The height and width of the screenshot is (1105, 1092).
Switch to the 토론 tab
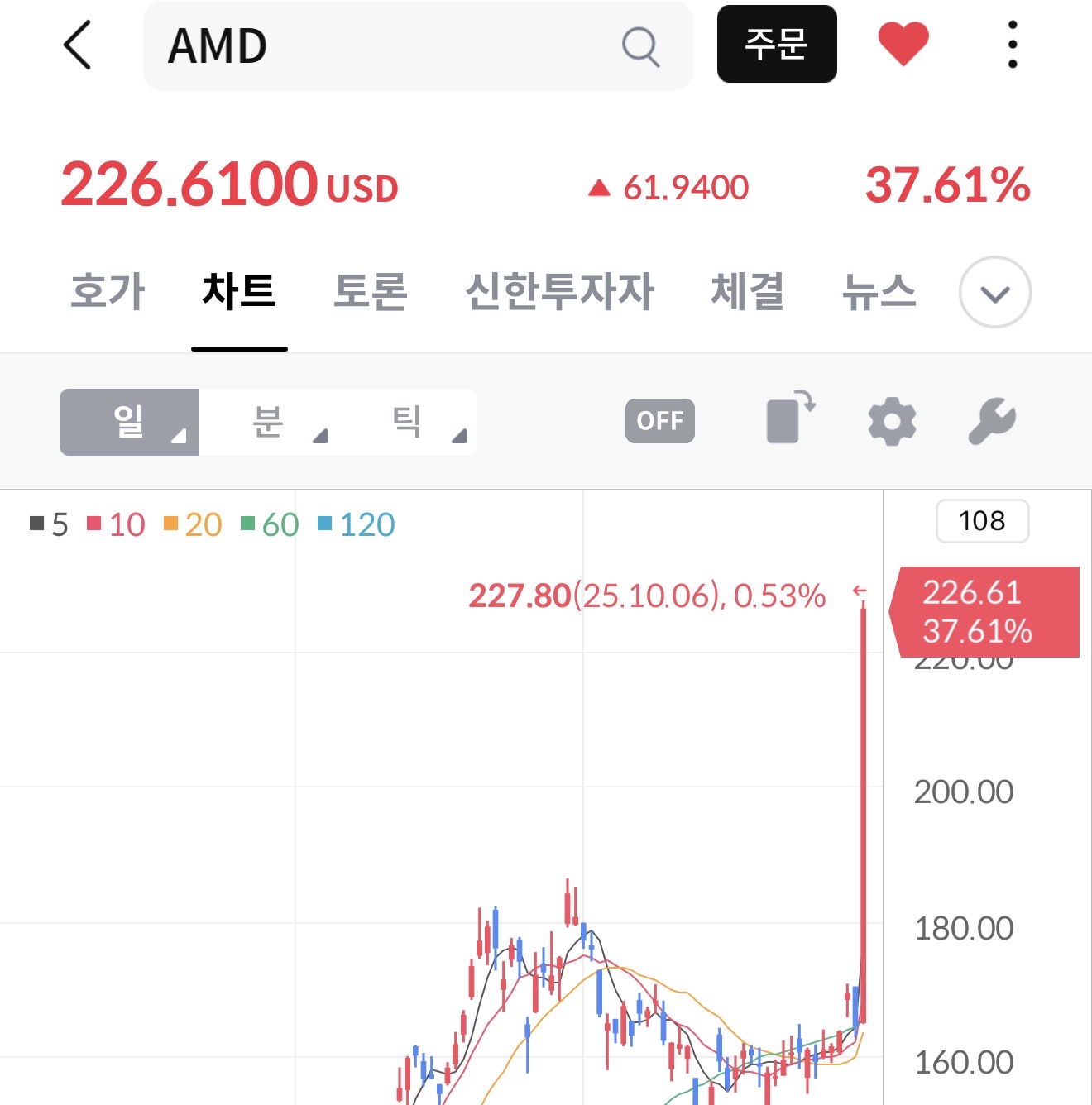[370, 292]
